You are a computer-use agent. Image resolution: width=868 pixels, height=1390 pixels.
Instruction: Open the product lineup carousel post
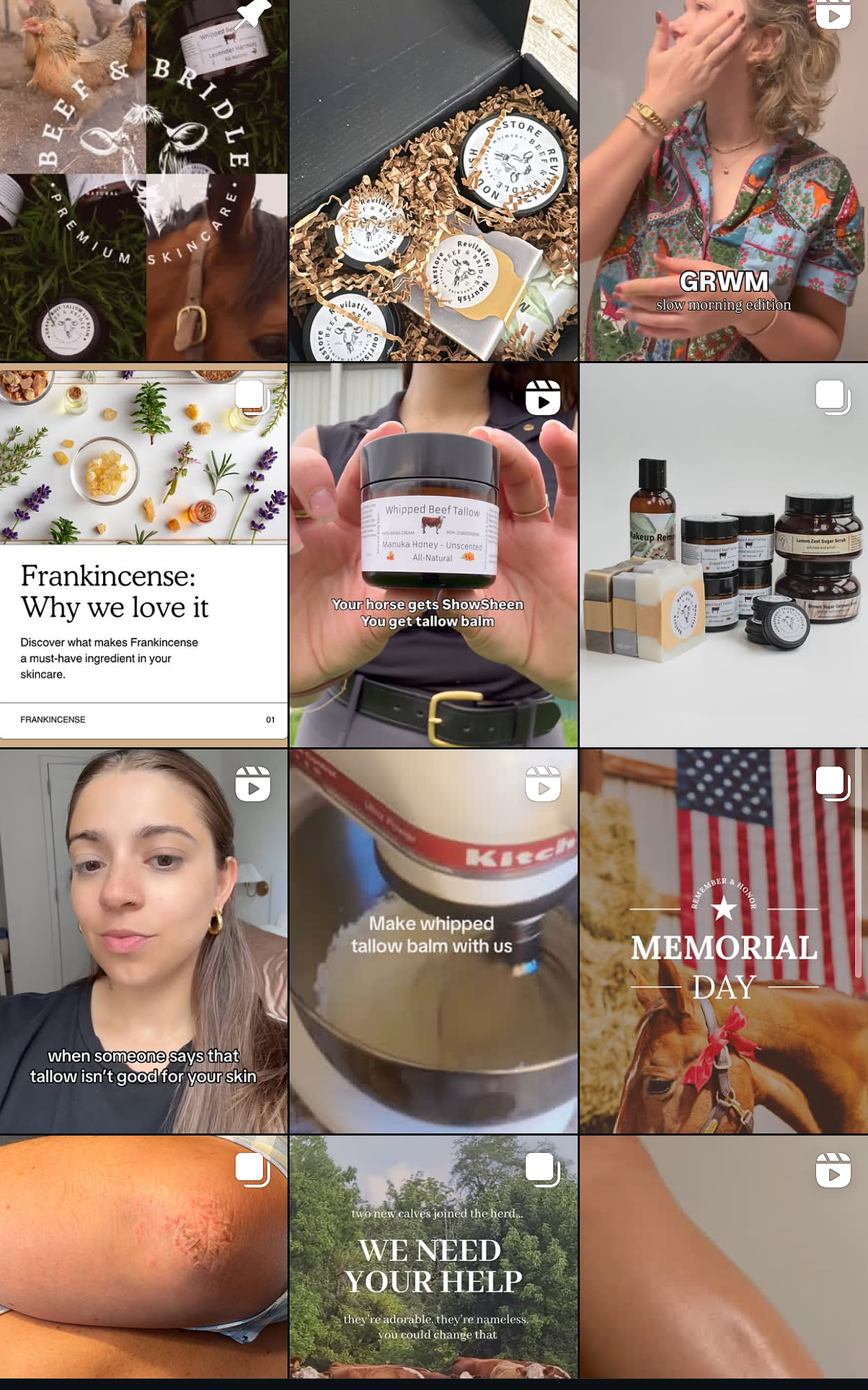[723, 555]
